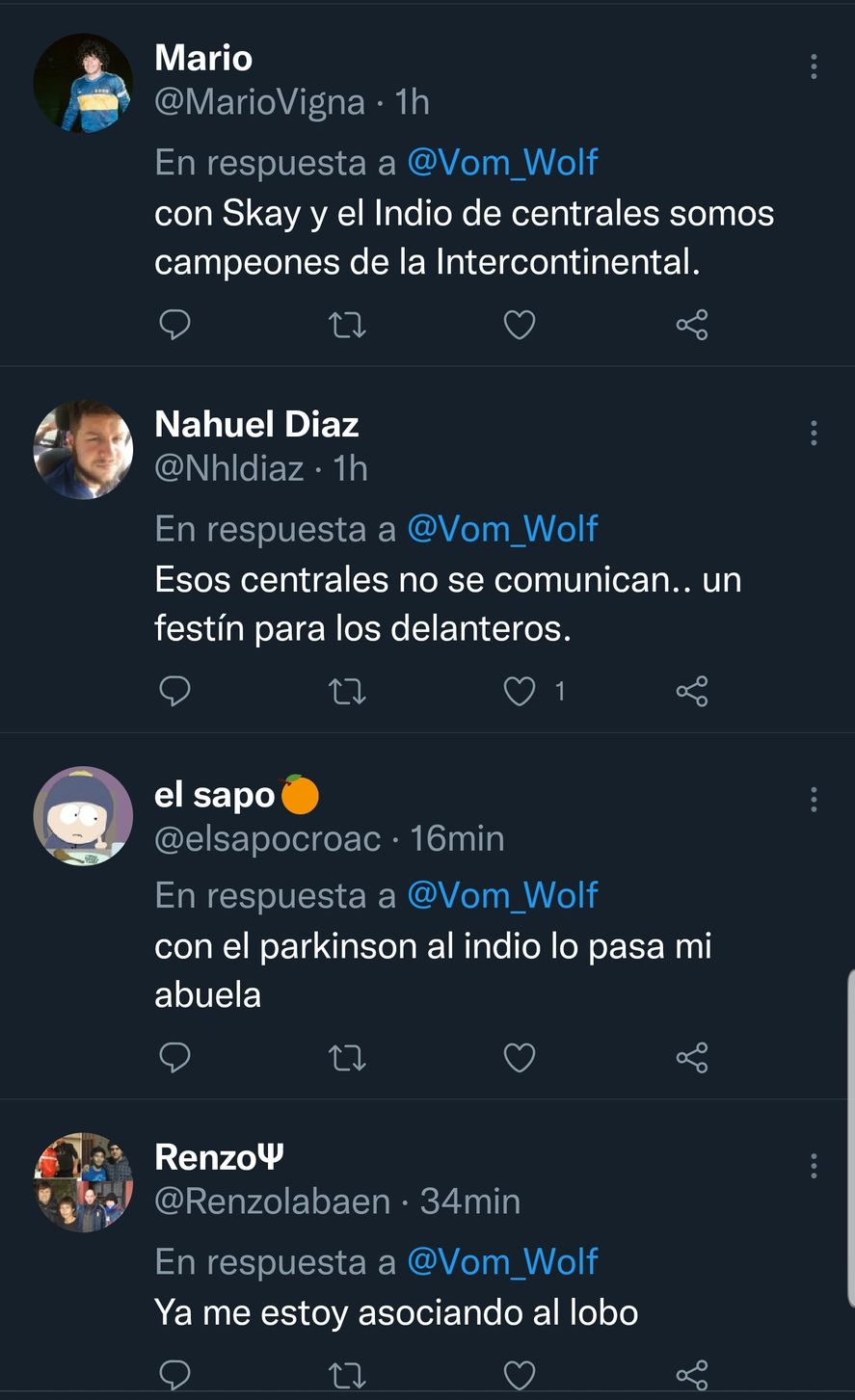Like el sapo's tweet
Screen dimensions: 855x1400
pos(520,1058)
